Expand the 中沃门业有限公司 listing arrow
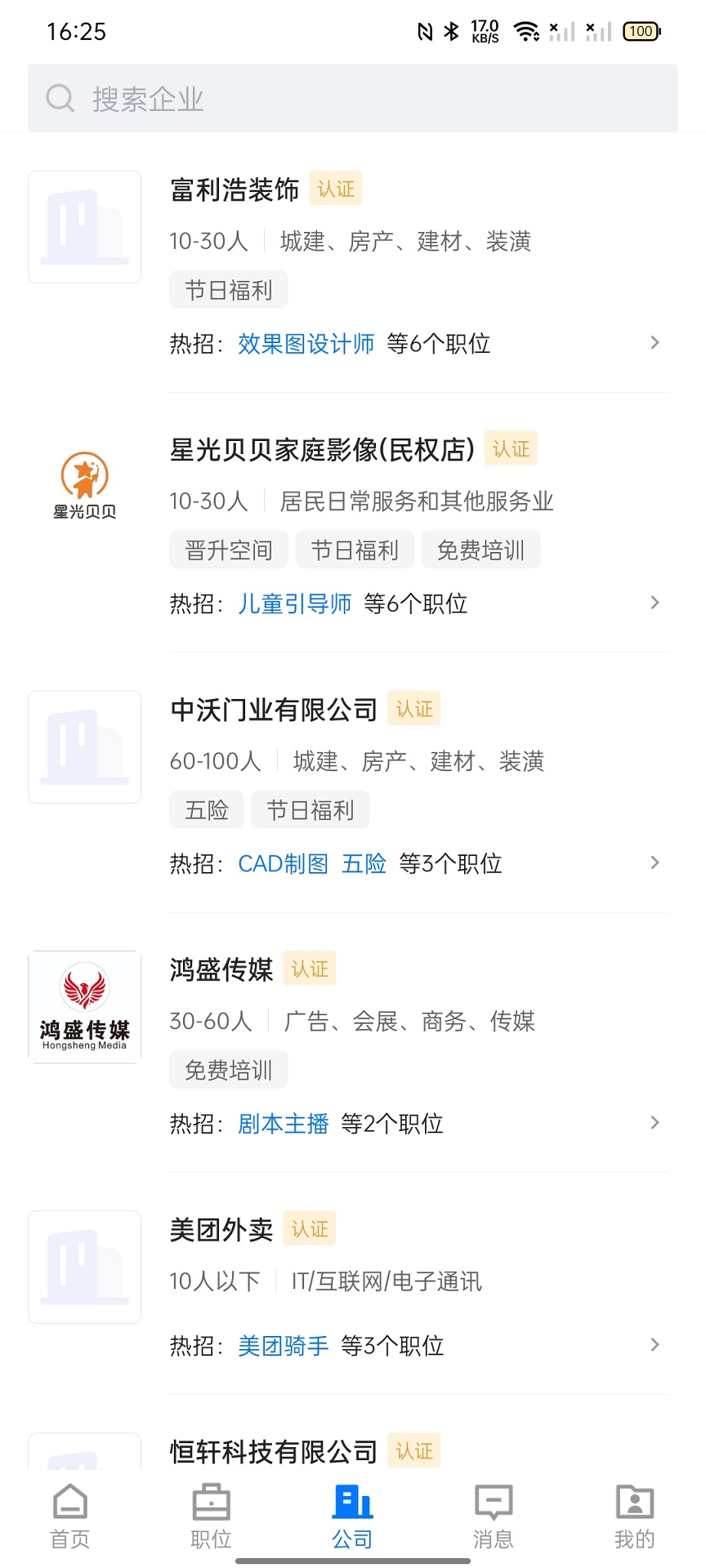This screenshot has height=1568, width=706. [655, 862]
